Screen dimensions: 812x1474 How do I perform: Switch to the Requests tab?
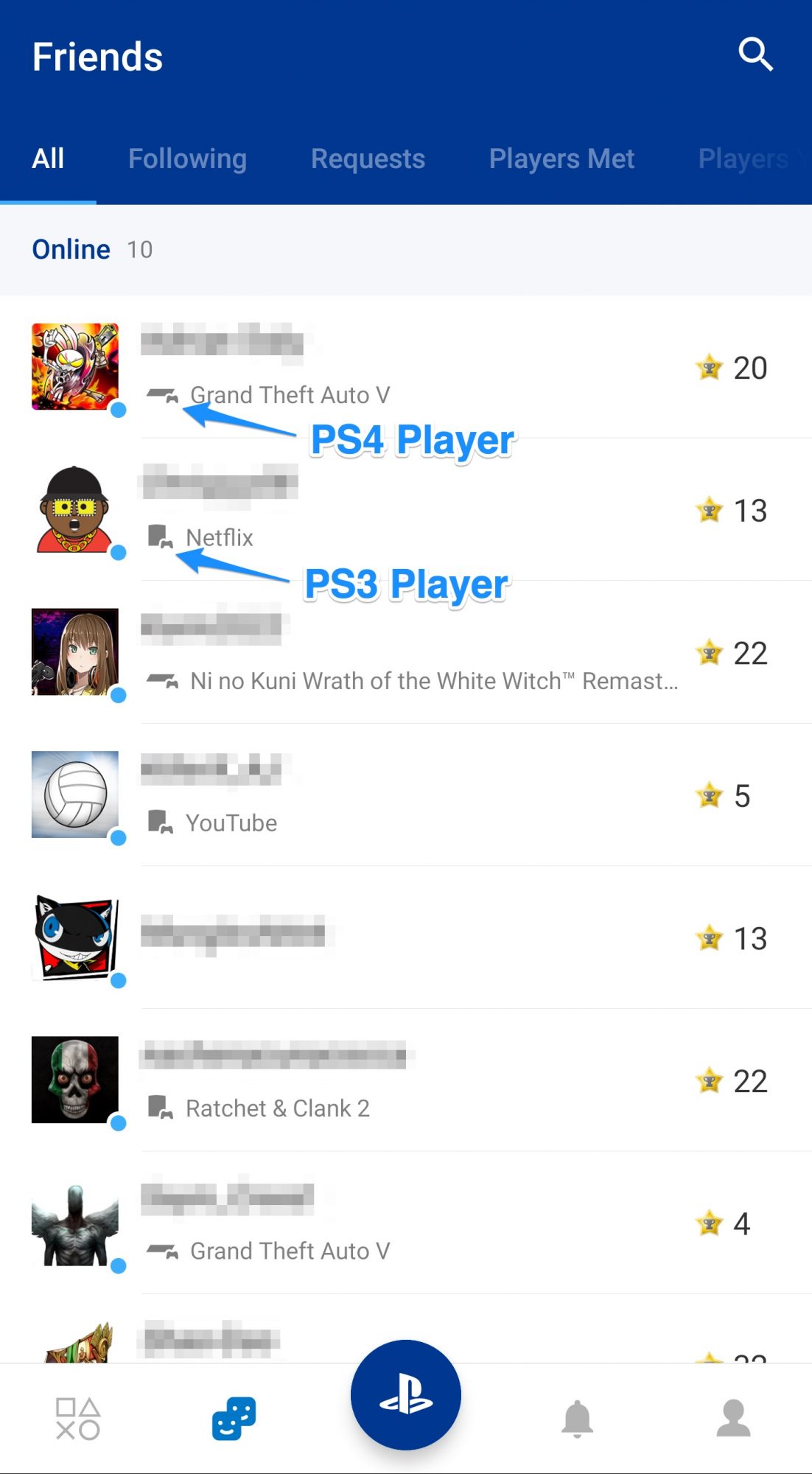(x=368, y=158)
